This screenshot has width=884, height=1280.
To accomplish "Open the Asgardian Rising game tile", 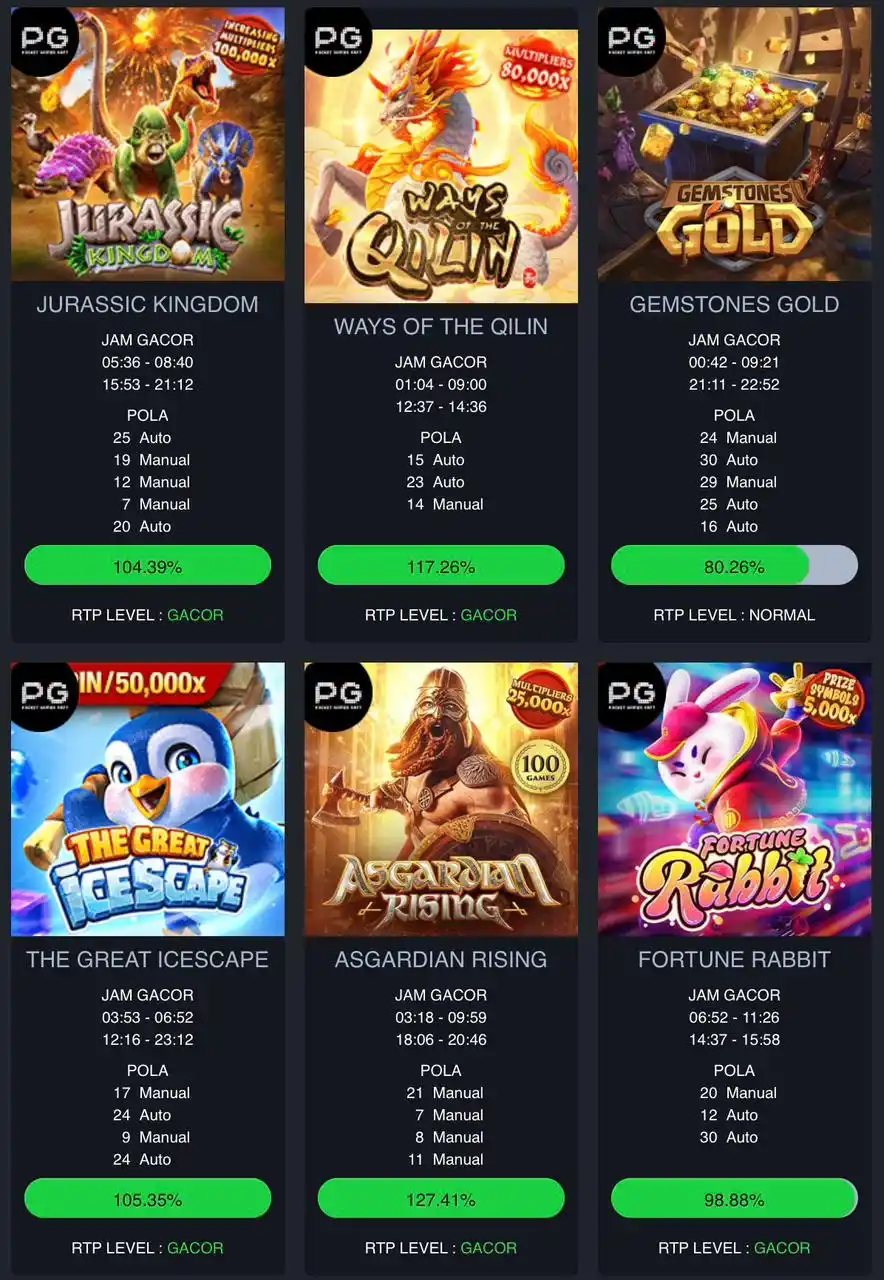I will [x=441, y=799].
